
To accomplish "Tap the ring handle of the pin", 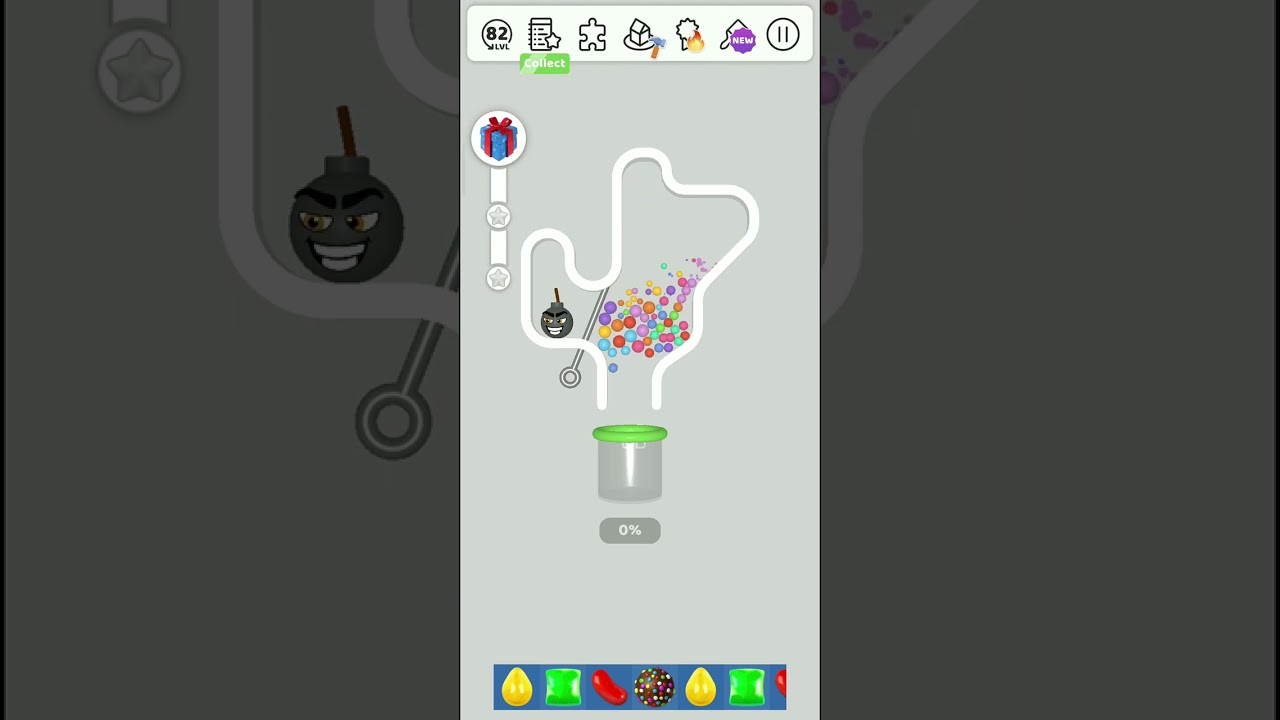I will [x=570, y=377].
